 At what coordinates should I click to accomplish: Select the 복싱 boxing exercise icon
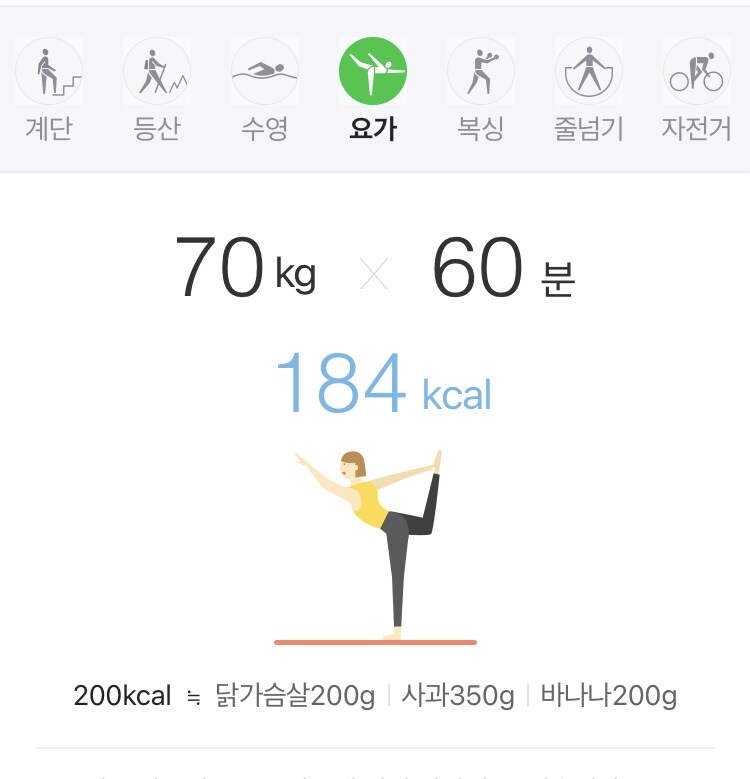480,70
